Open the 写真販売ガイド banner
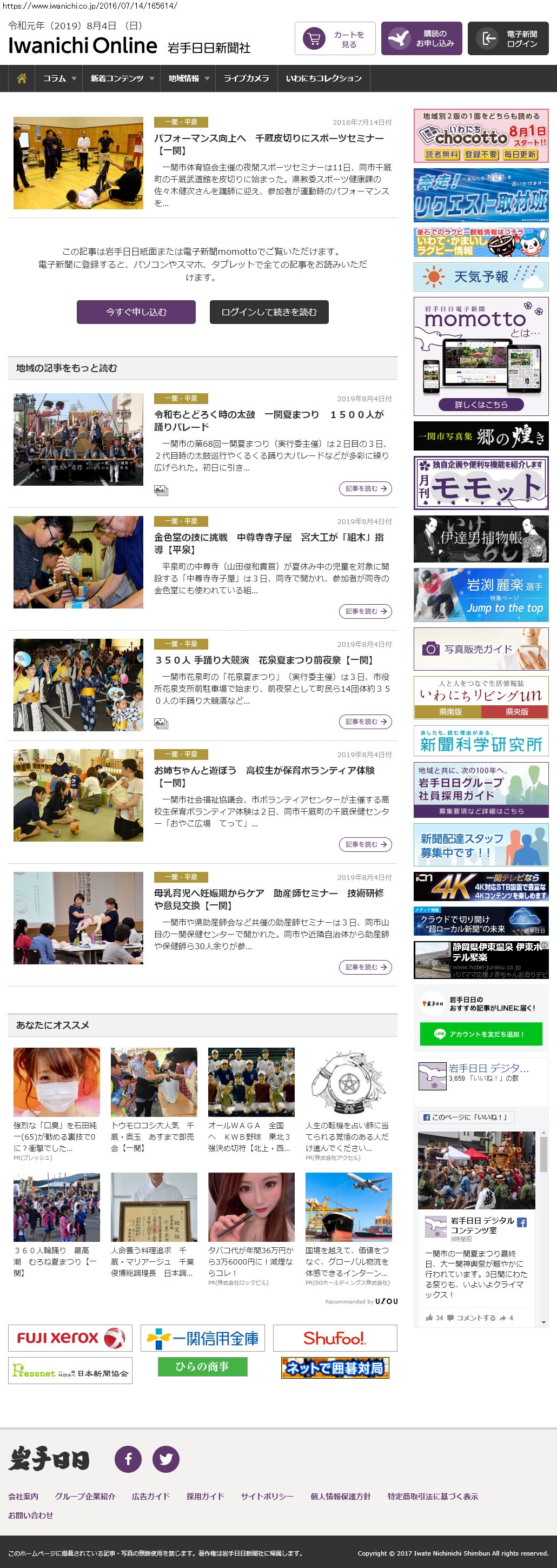Image resolution: width=557 pixels, height=1568 pixels. [x=481, y=650]
